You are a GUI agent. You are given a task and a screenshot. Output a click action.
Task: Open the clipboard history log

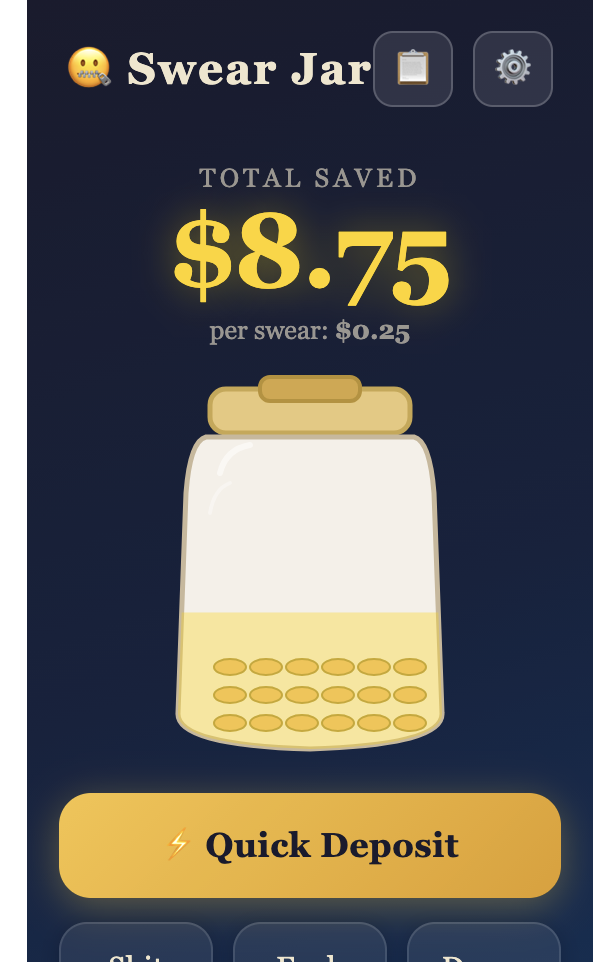tap(412, 69)
